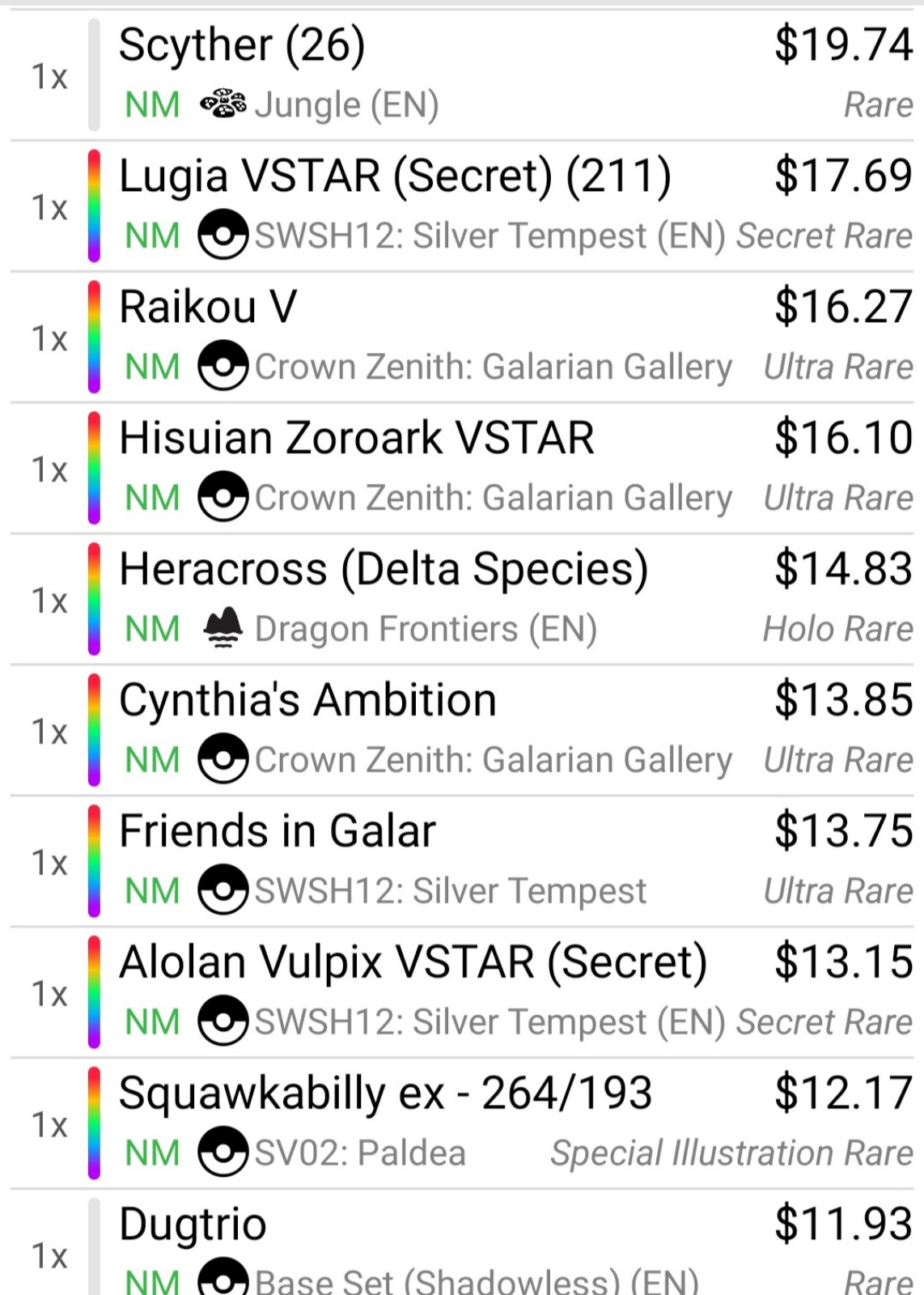Open the Scyther (26) card entry
The width and height of the screenshot is (924, 1295).
pyautogui.click(x=243, y=45)
